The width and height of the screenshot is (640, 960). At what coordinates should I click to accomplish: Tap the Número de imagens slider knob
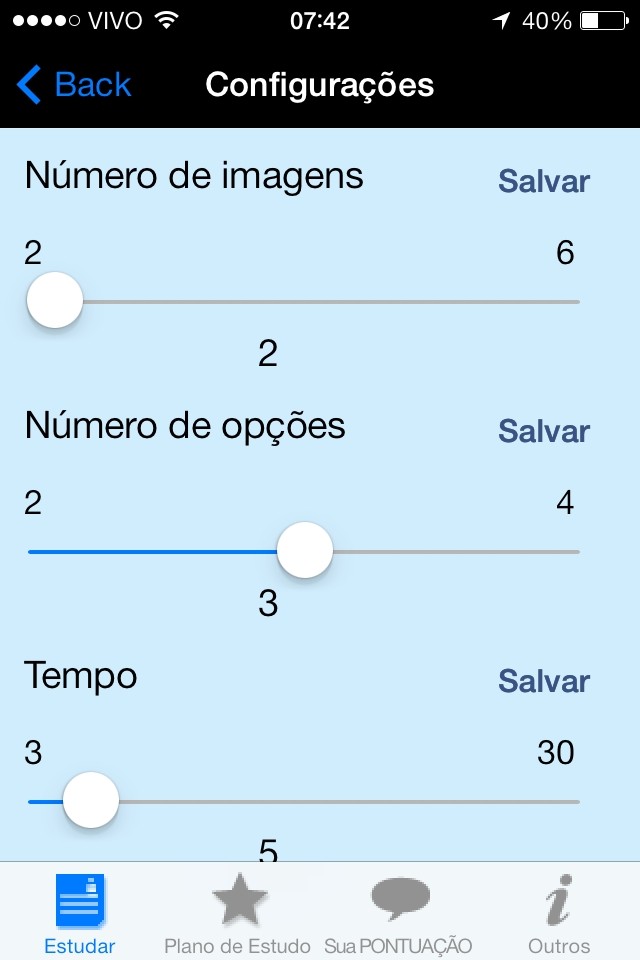tap(54, 300)
